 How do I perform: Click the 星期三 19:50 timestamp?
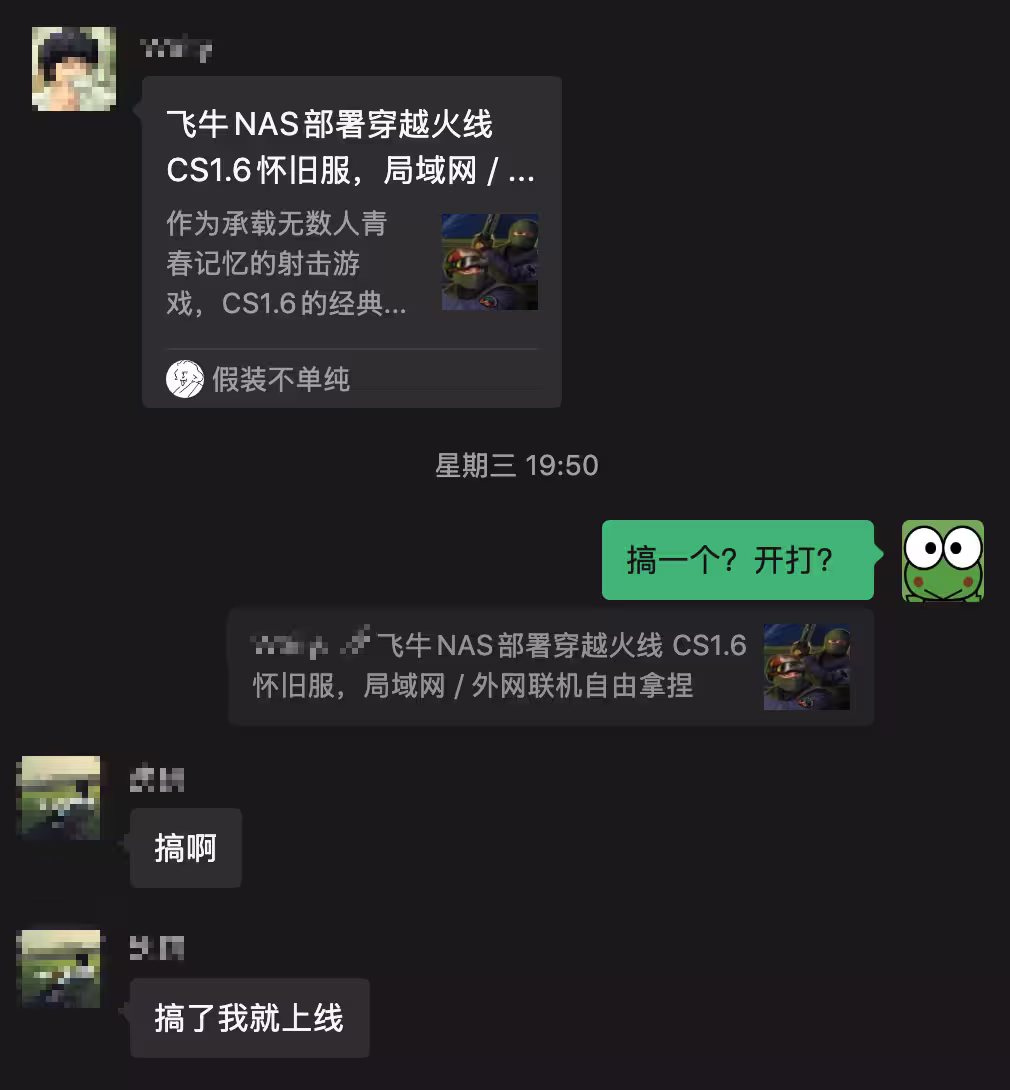point(517,465)
